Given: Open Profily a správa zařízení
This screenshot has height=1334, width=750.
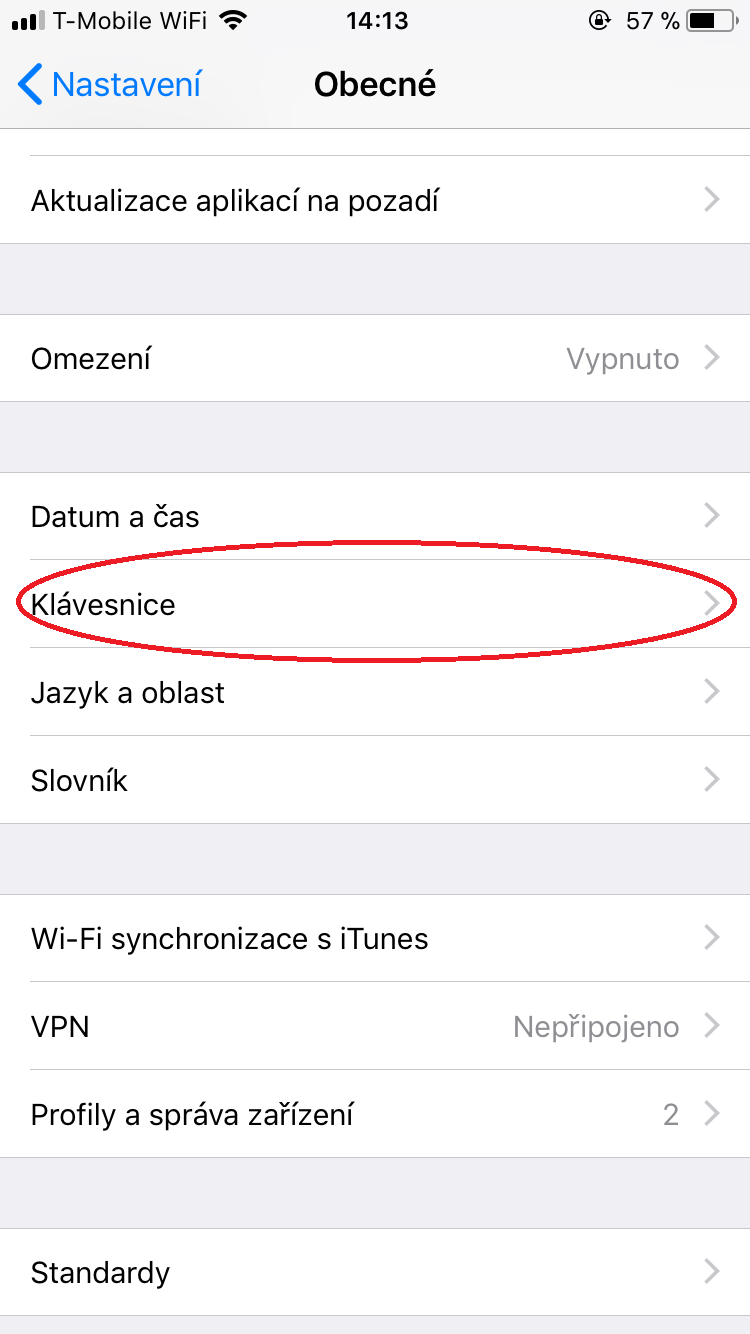Looking at the screenshot, I should click(375, 1115).
